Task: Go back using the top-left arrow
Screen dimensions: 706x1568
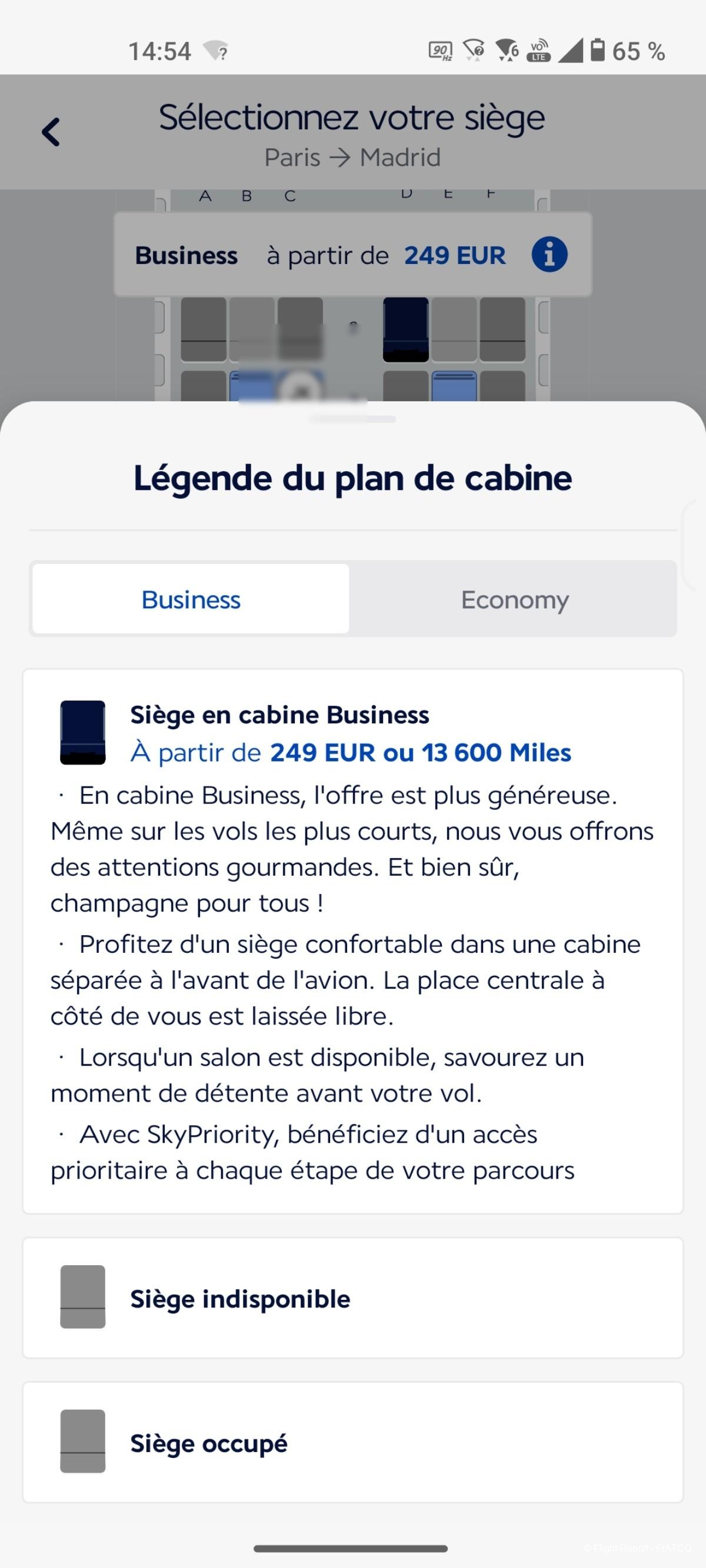Action: (51, 132)
